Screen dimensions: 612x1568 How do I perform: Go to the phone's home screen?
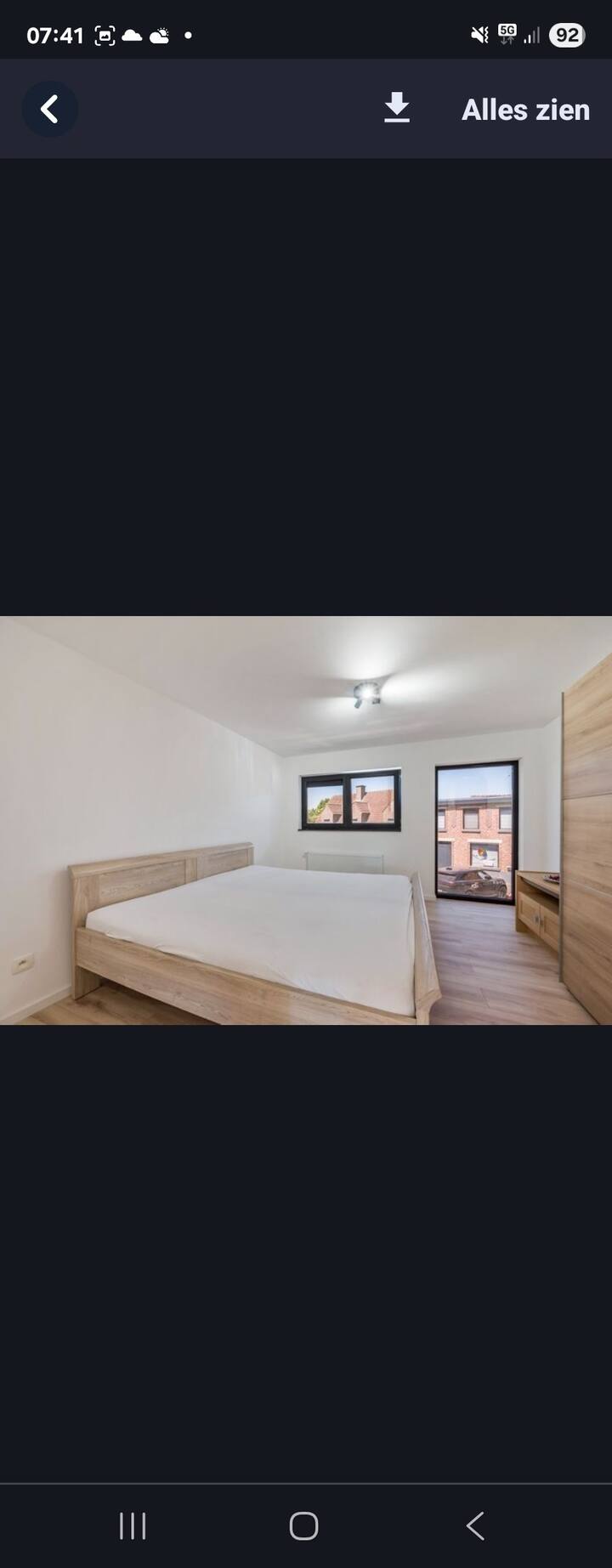(303, 1526)
